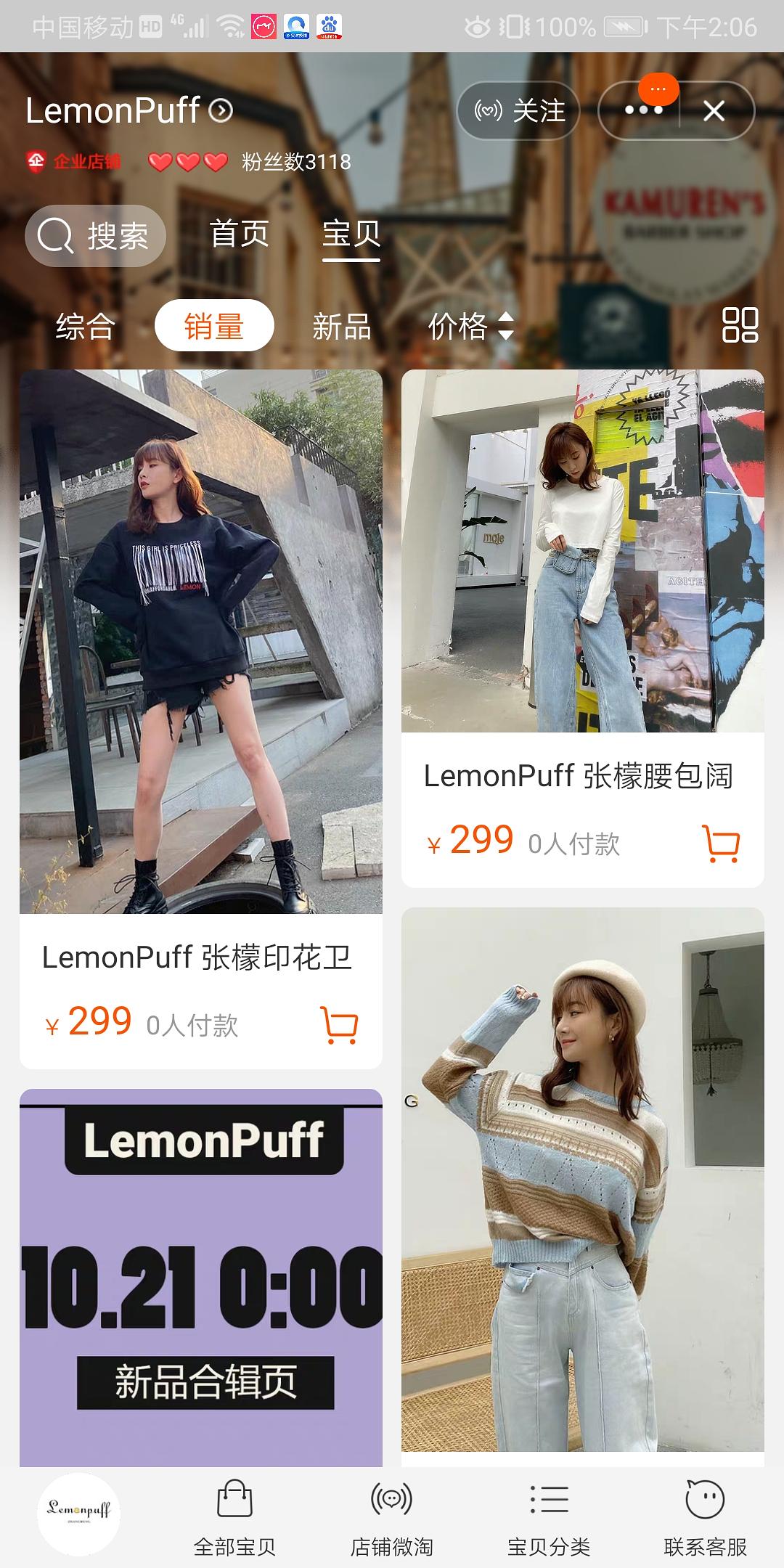Open LemonPuff 张檬印花卫 product title link
The image size is (784, 1568).
pyautogui.click(x=196, y=958)
